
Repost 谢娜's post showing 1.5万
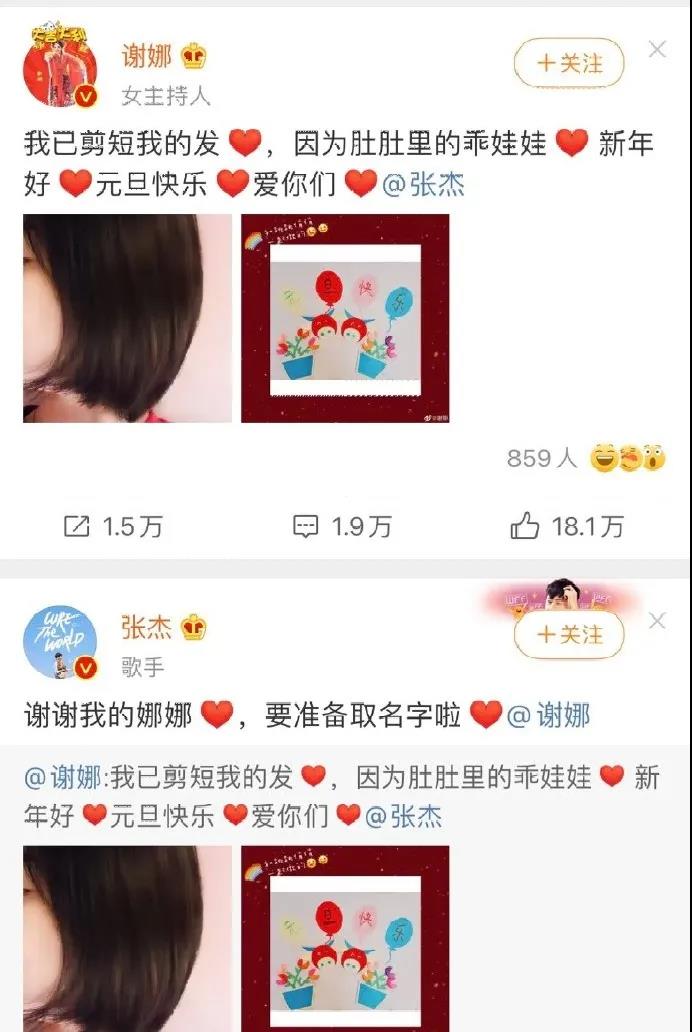(112, 527)
